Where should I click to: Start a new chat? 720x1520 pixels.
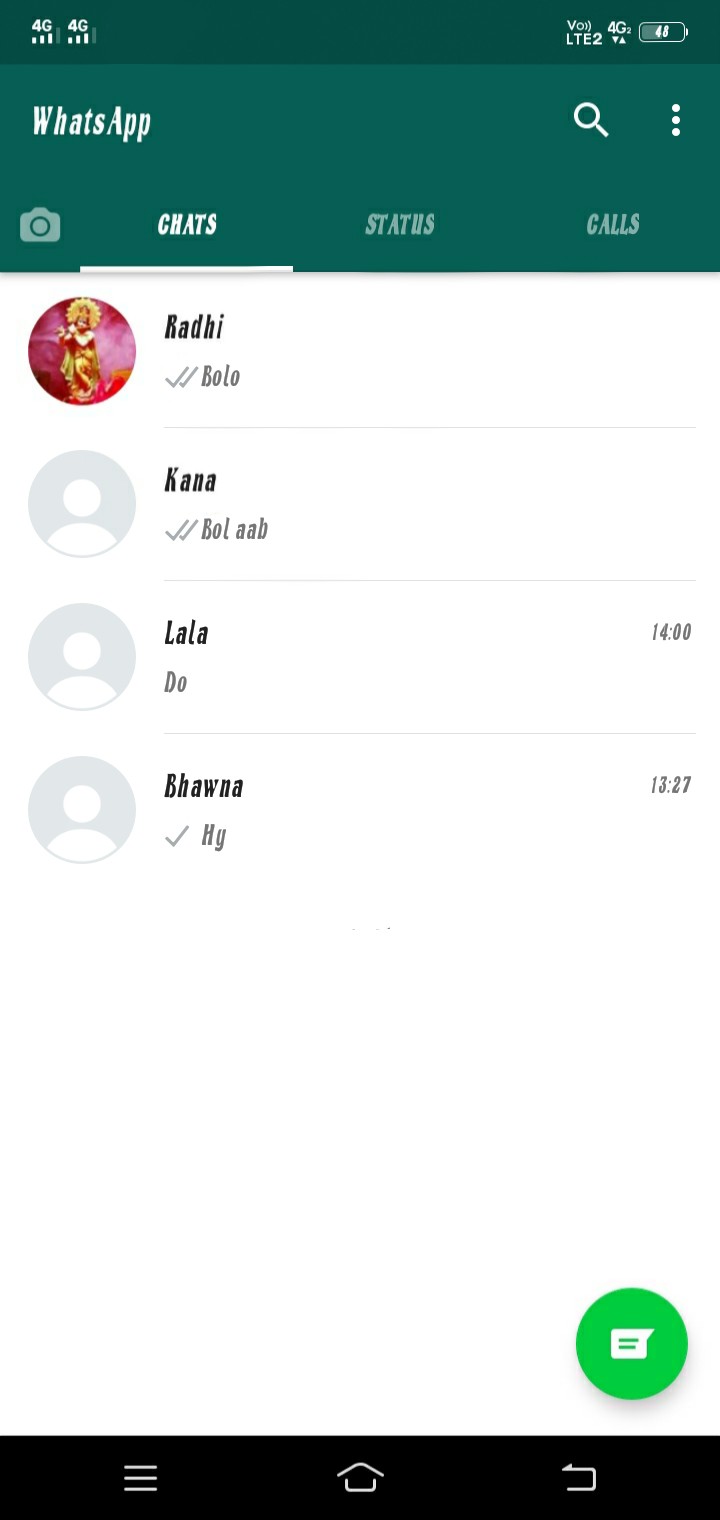(x=631, y=1343)
